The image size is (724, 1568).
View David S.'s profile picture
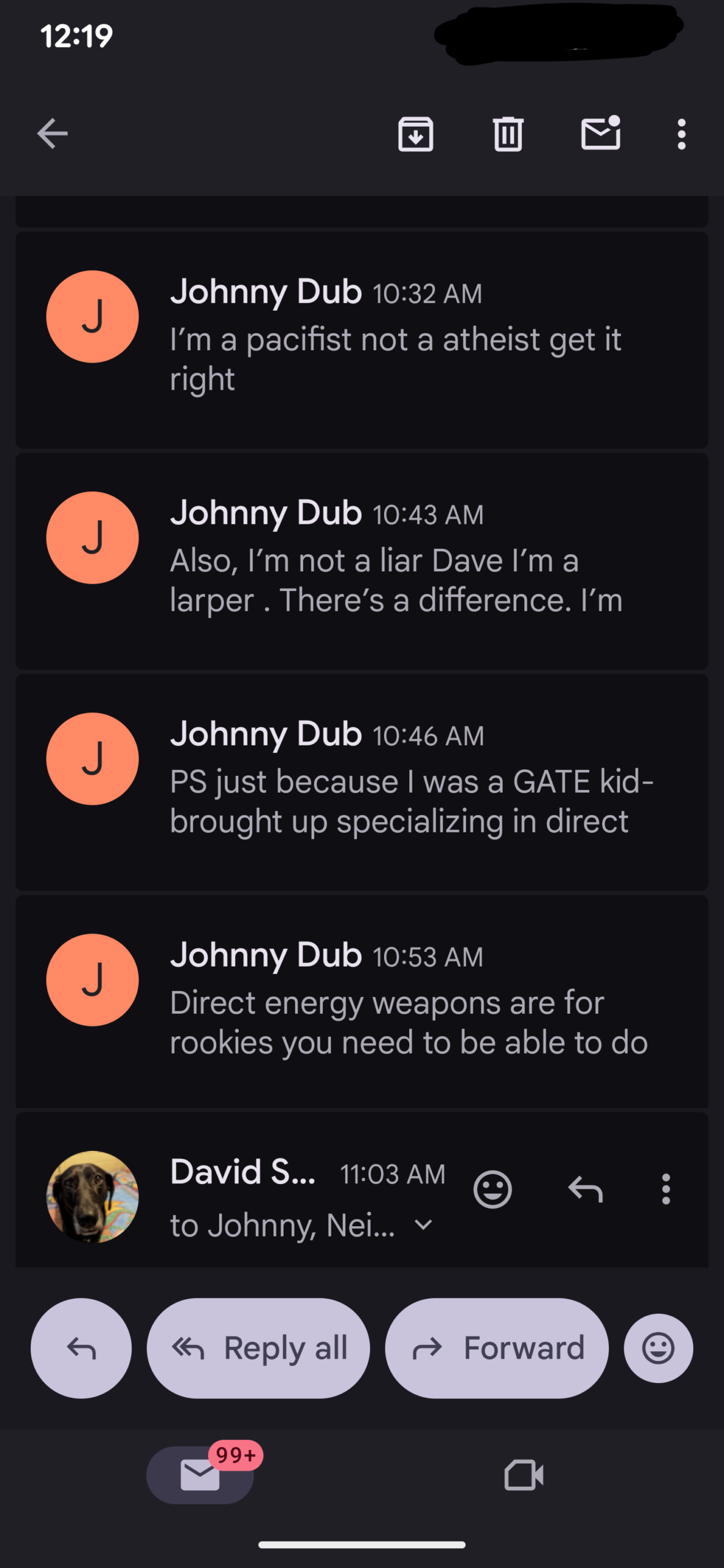click(x=92, y=1196)
